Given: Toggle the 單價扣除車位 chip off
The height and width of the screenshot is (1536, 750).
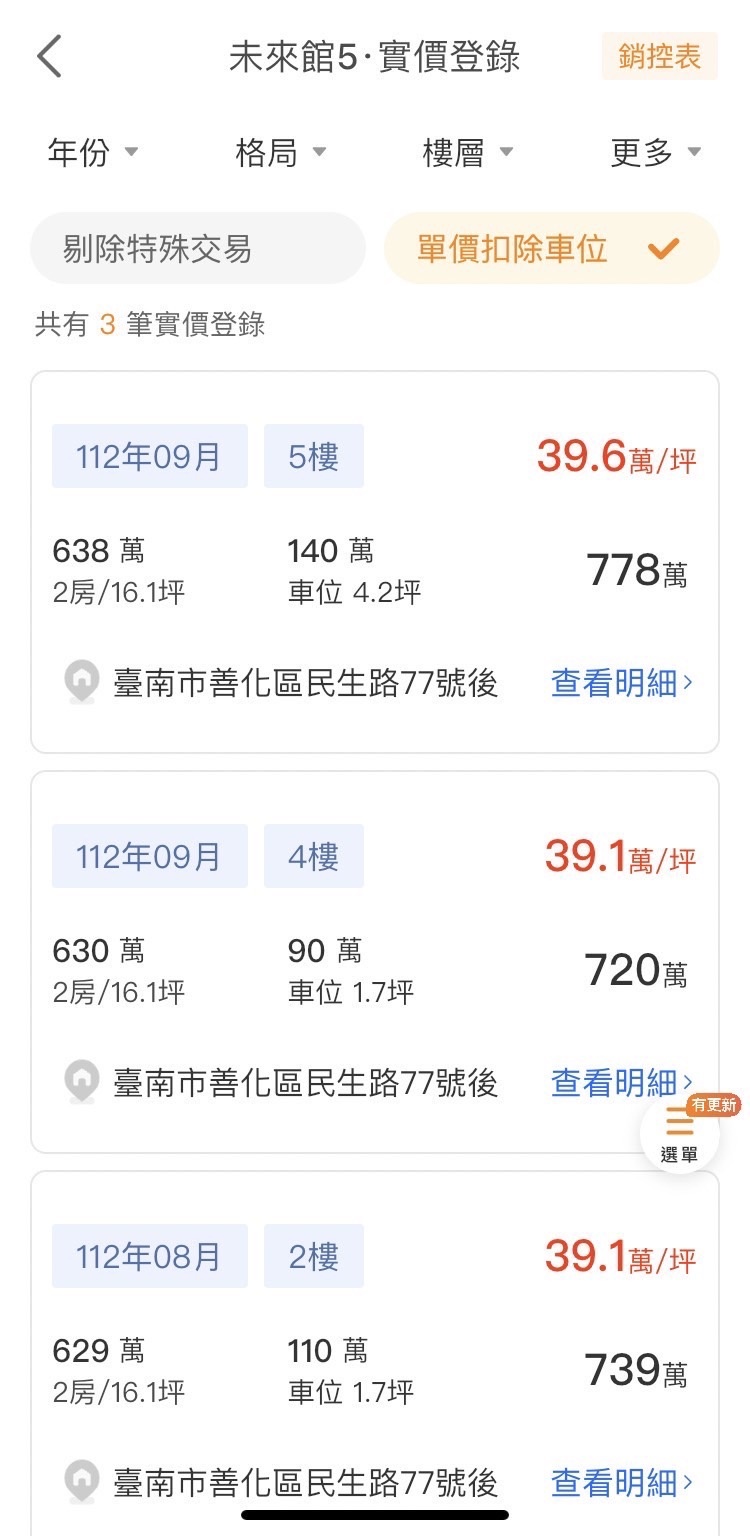Looking at the screenshot, I should pos(552,248).
